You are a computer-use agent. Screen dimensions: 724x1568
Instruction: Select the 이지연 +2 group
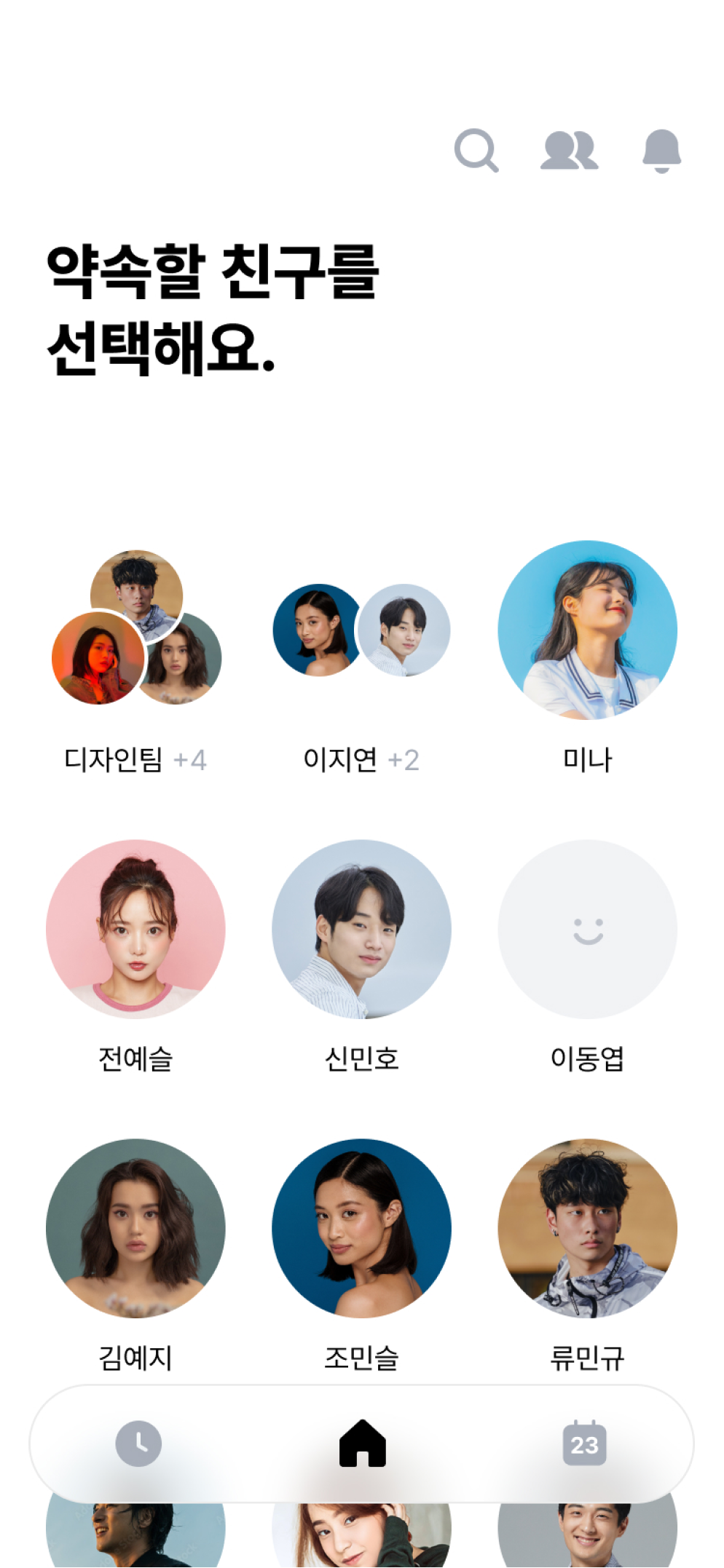361,630
